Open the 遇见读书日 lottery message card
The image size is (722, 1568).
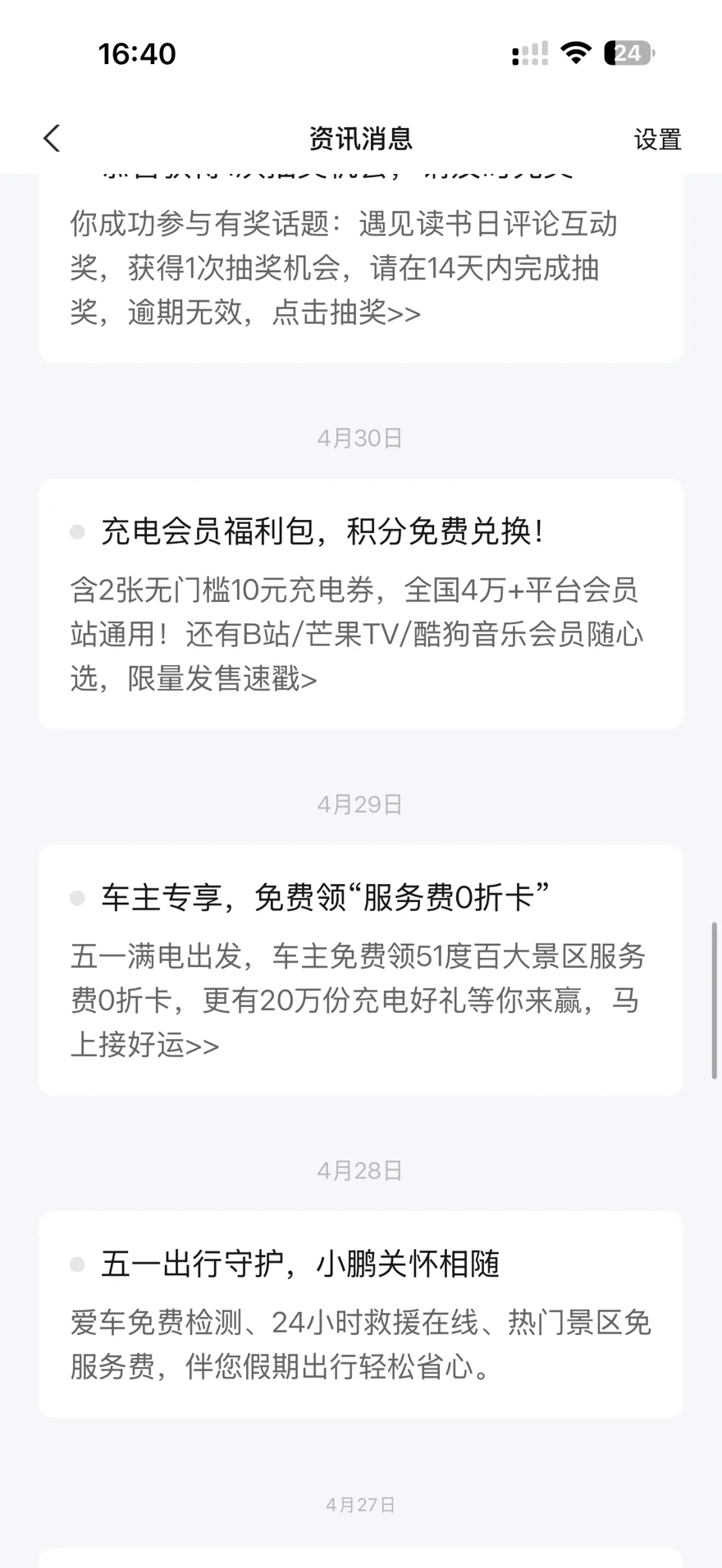pyautogui.click(x=361, y=268)
